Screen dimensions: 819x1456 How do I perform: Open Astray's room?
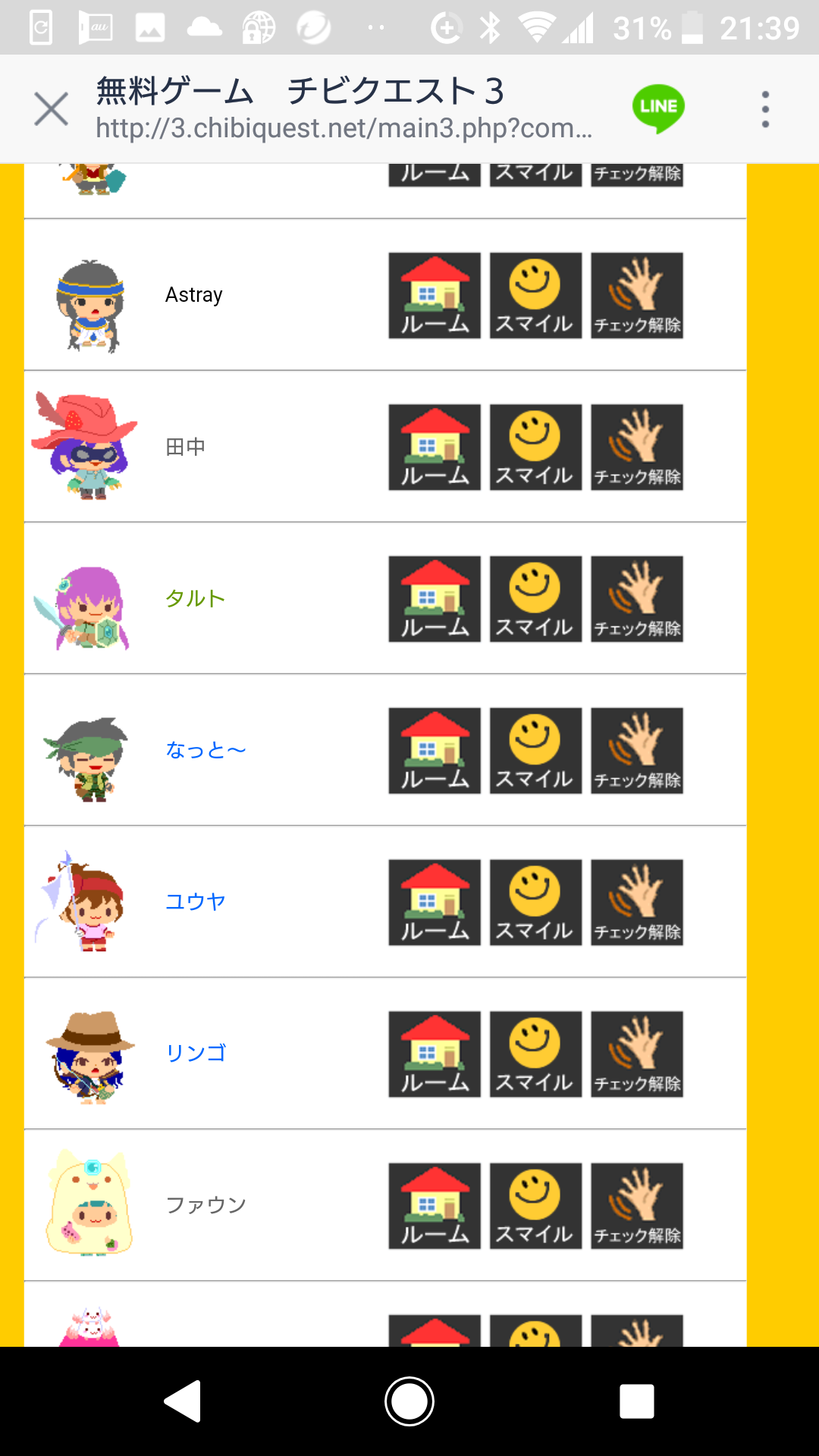pyautogui.click(x=435, y=295)
